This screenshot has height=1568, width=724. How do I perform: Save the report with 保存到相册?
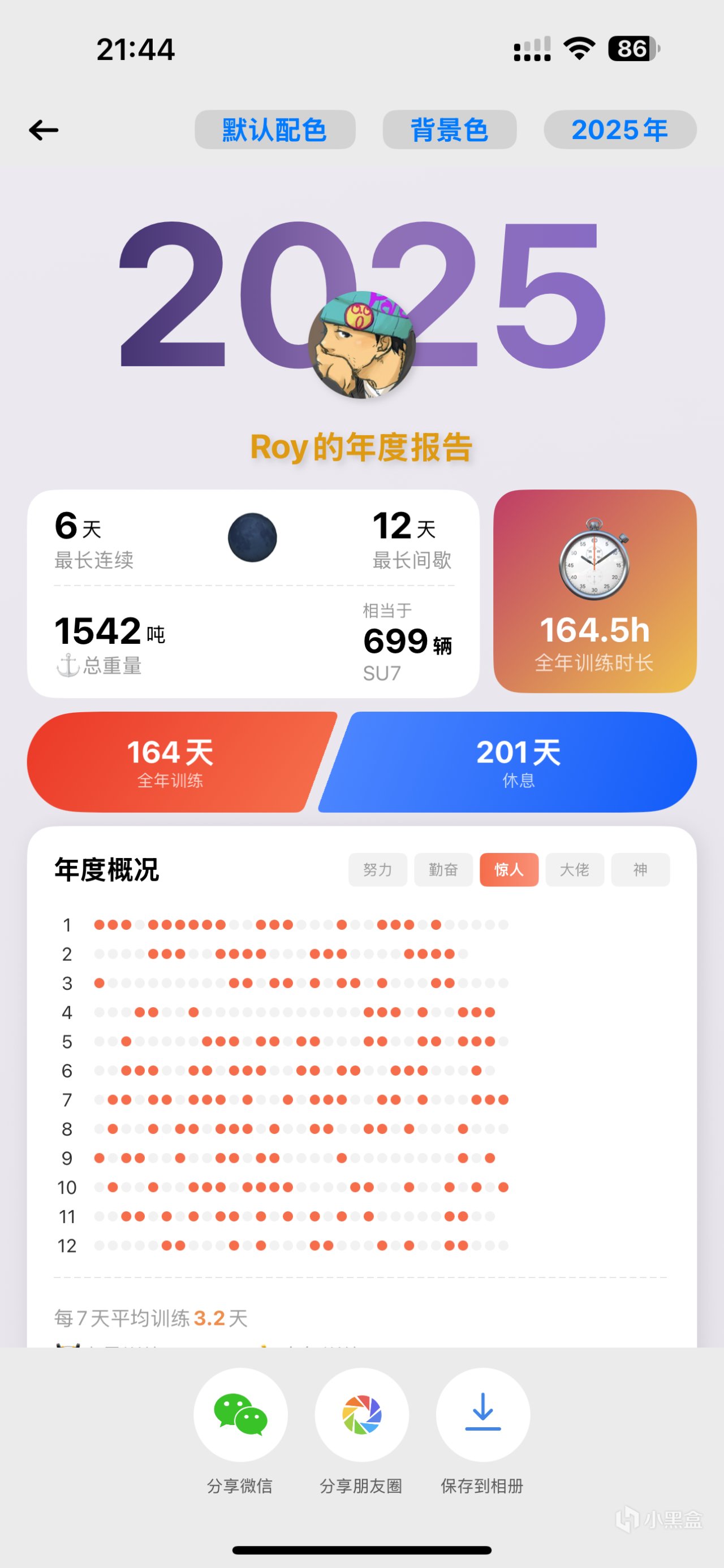(483, 1415)
